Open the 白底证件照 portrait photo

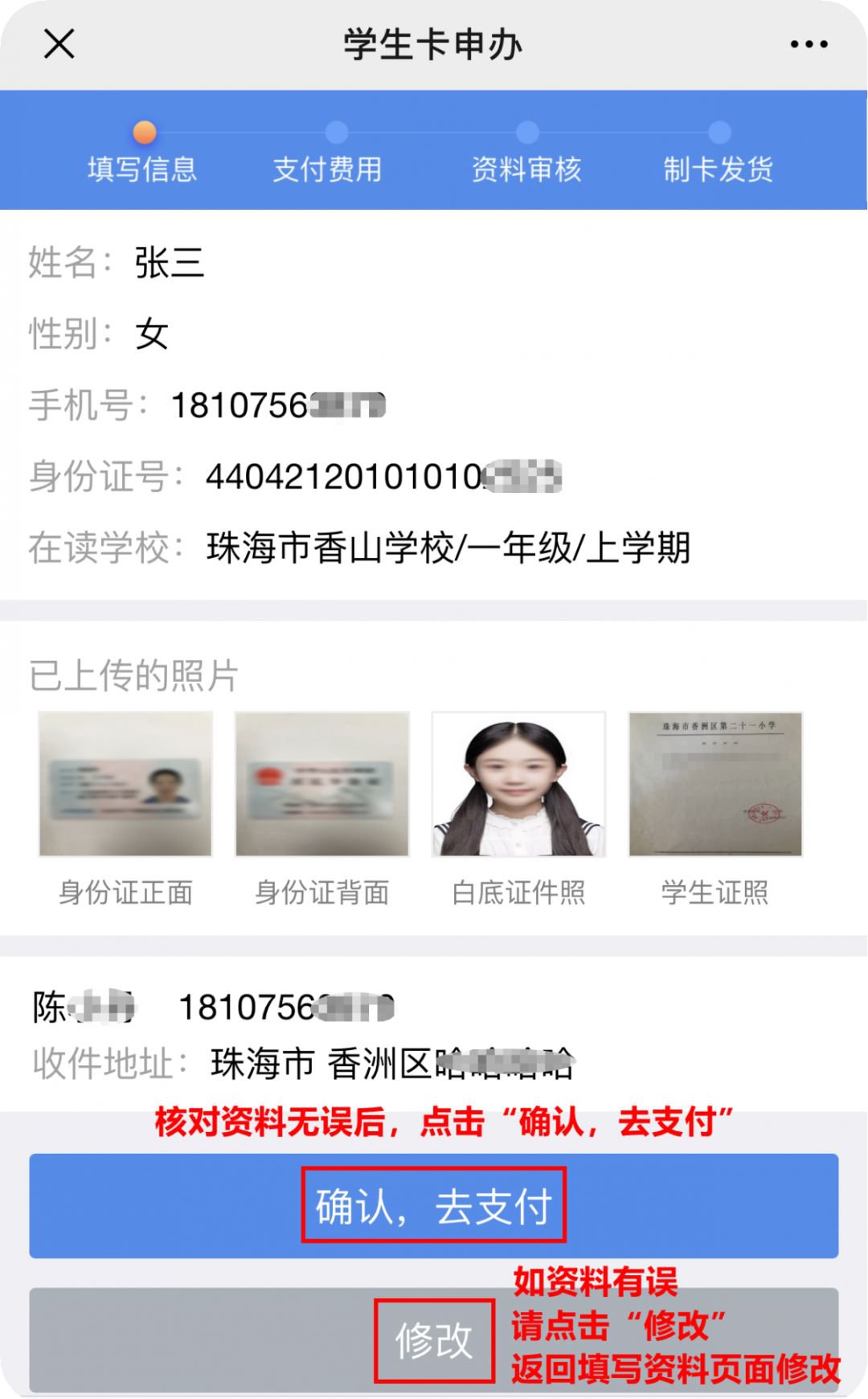[518, 784]
